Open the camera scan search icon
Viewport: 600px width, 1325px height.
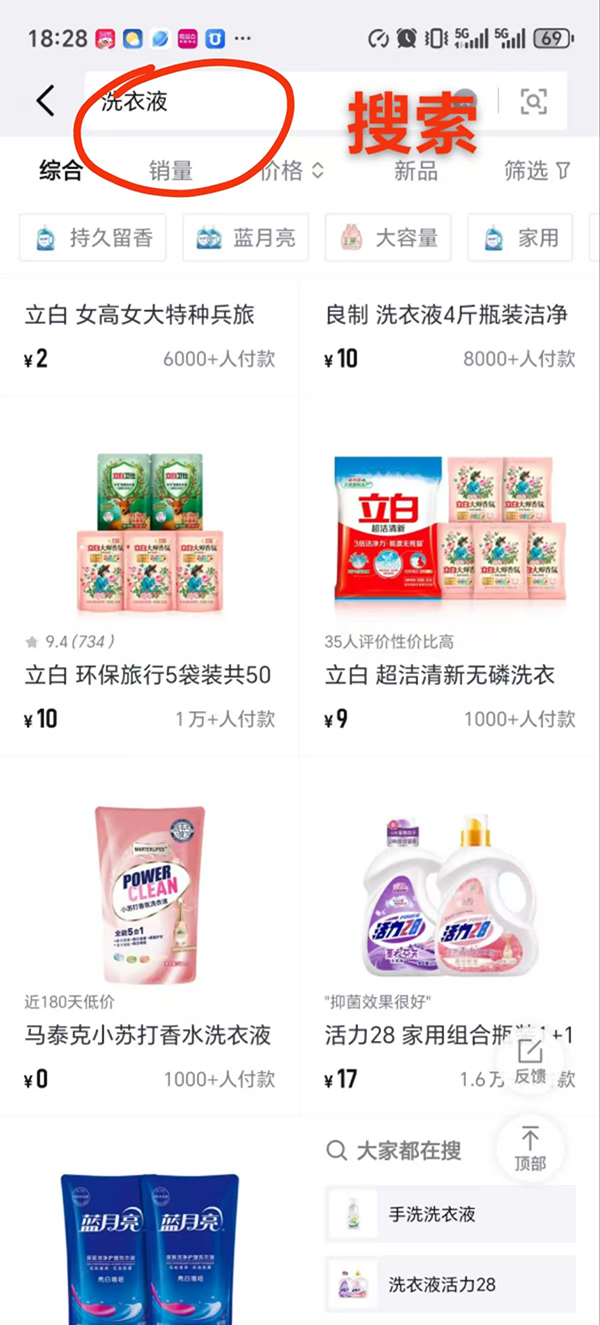click(x=534, y=101)
